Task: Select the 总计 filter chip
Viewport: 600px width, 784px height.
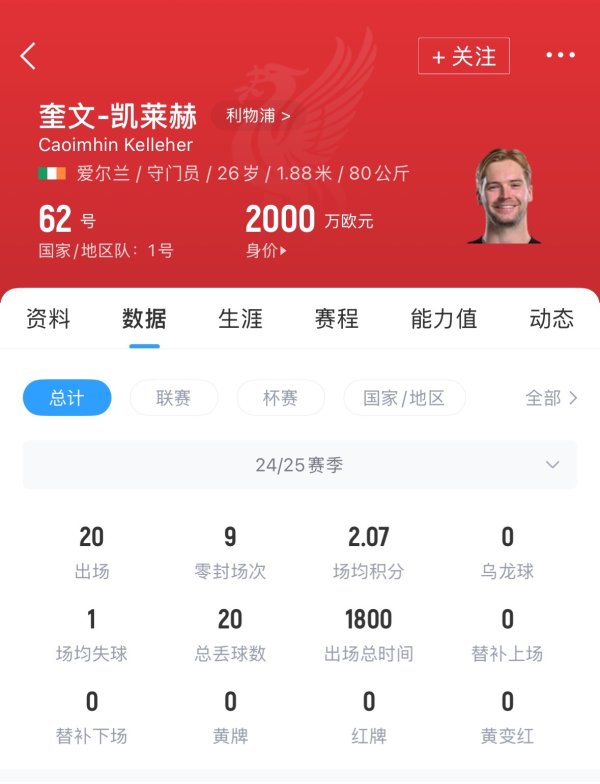Action: pyautogui.click(x=67, y=398)
